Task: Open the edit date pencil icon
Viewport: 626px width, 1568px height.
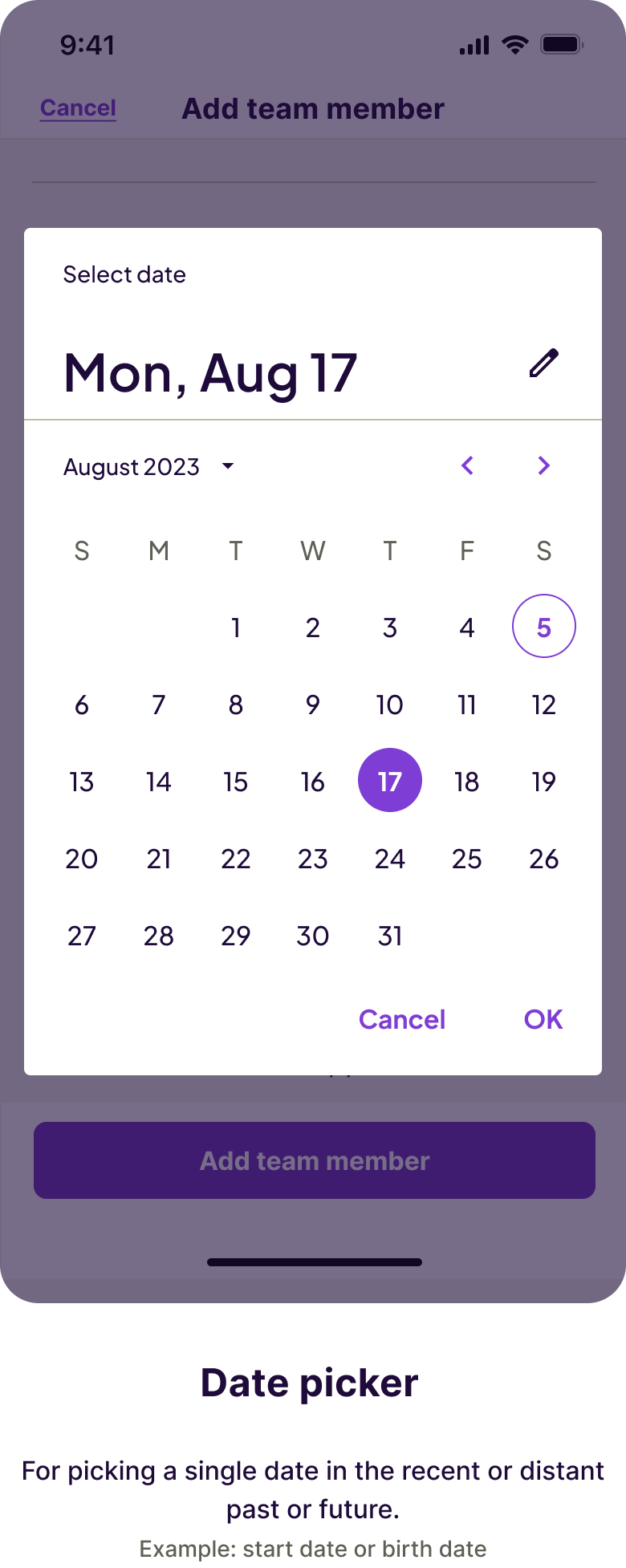Action: (543, 363)
